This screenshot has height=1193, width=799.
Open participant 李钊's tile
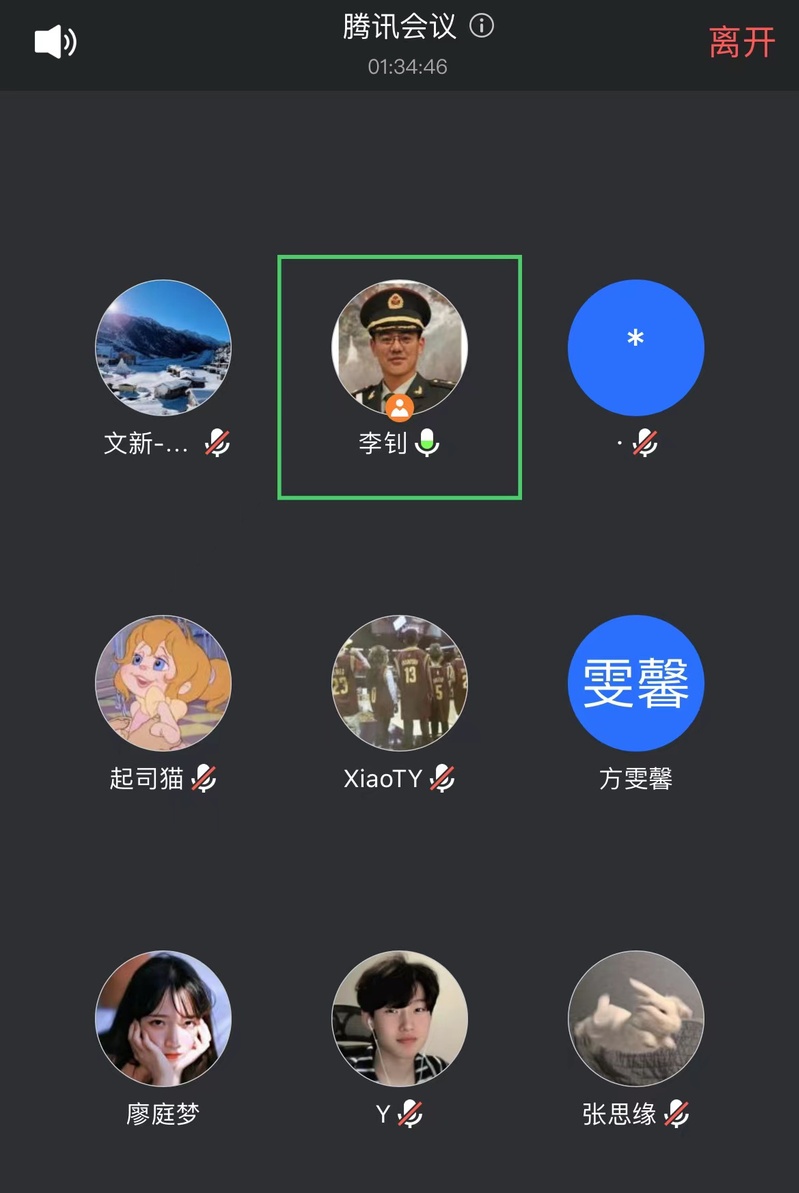399,348
